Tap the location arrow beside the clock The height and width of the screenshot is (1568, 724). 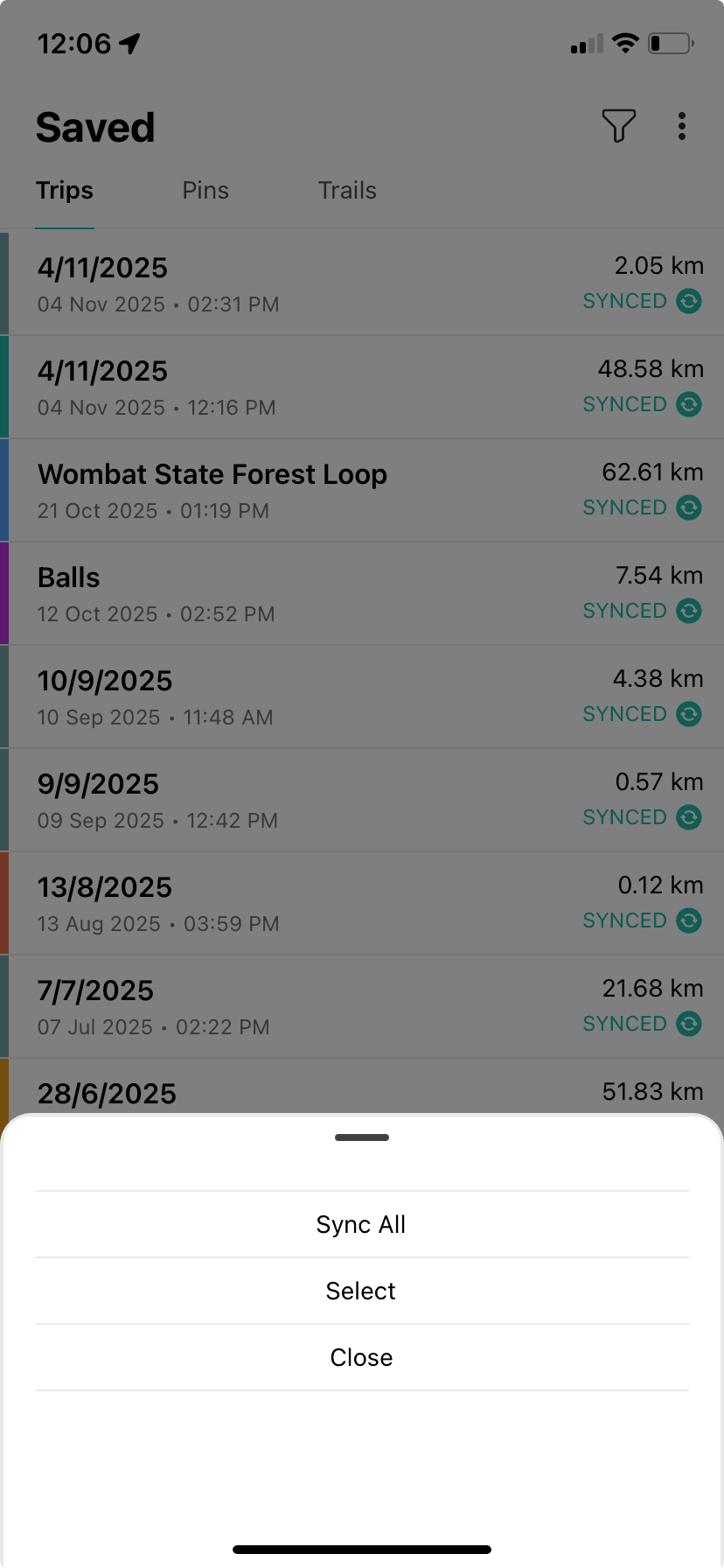129,42
